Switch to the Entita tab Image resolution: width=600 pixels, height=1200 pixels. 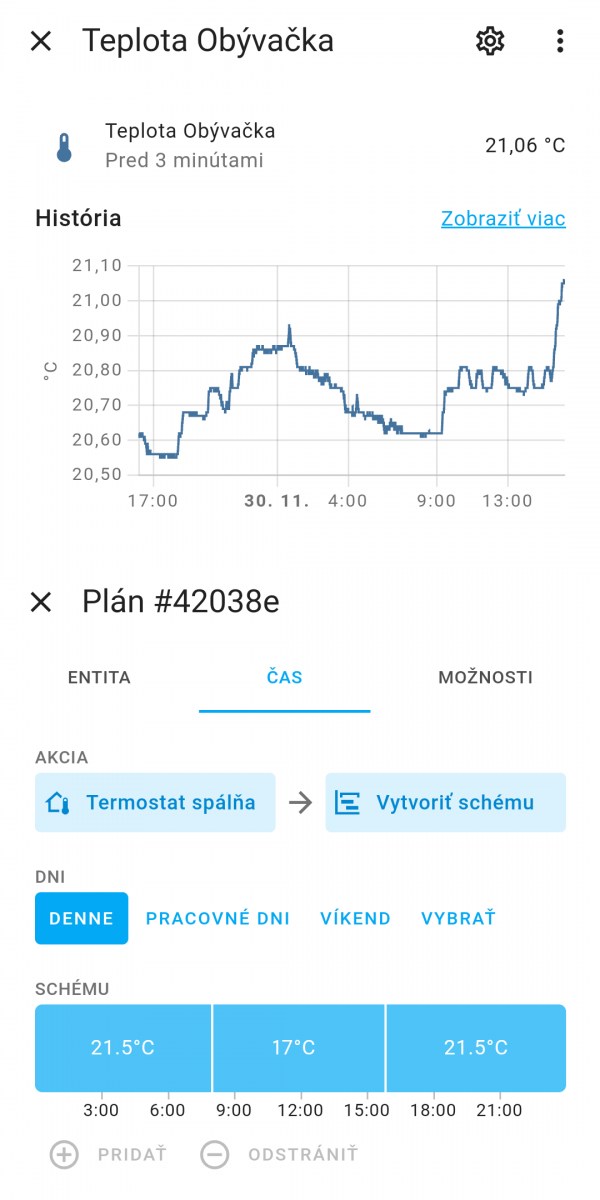(x=99, y=677)
